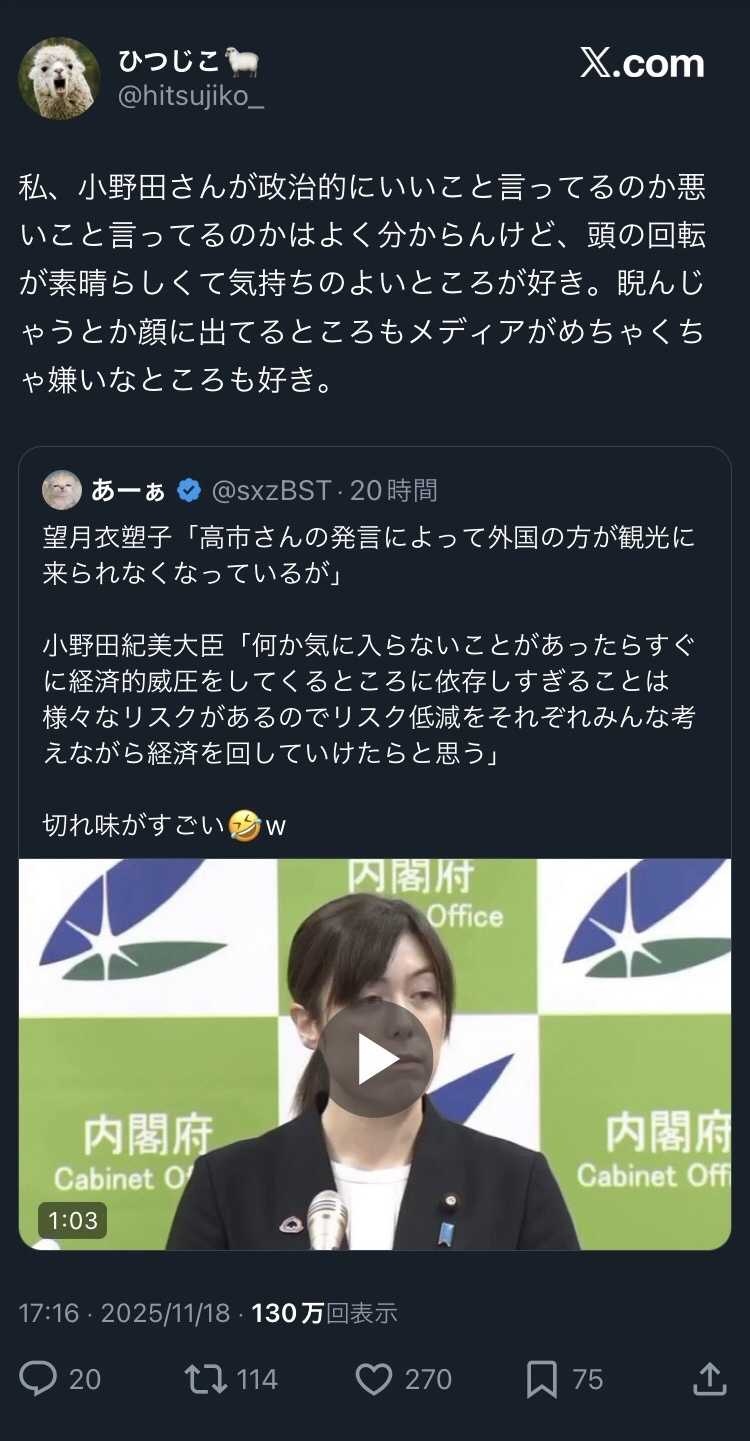Repost this post by ひつじこ
Viewport: 750px width, 1441px height.
(x=205, y=1379)
